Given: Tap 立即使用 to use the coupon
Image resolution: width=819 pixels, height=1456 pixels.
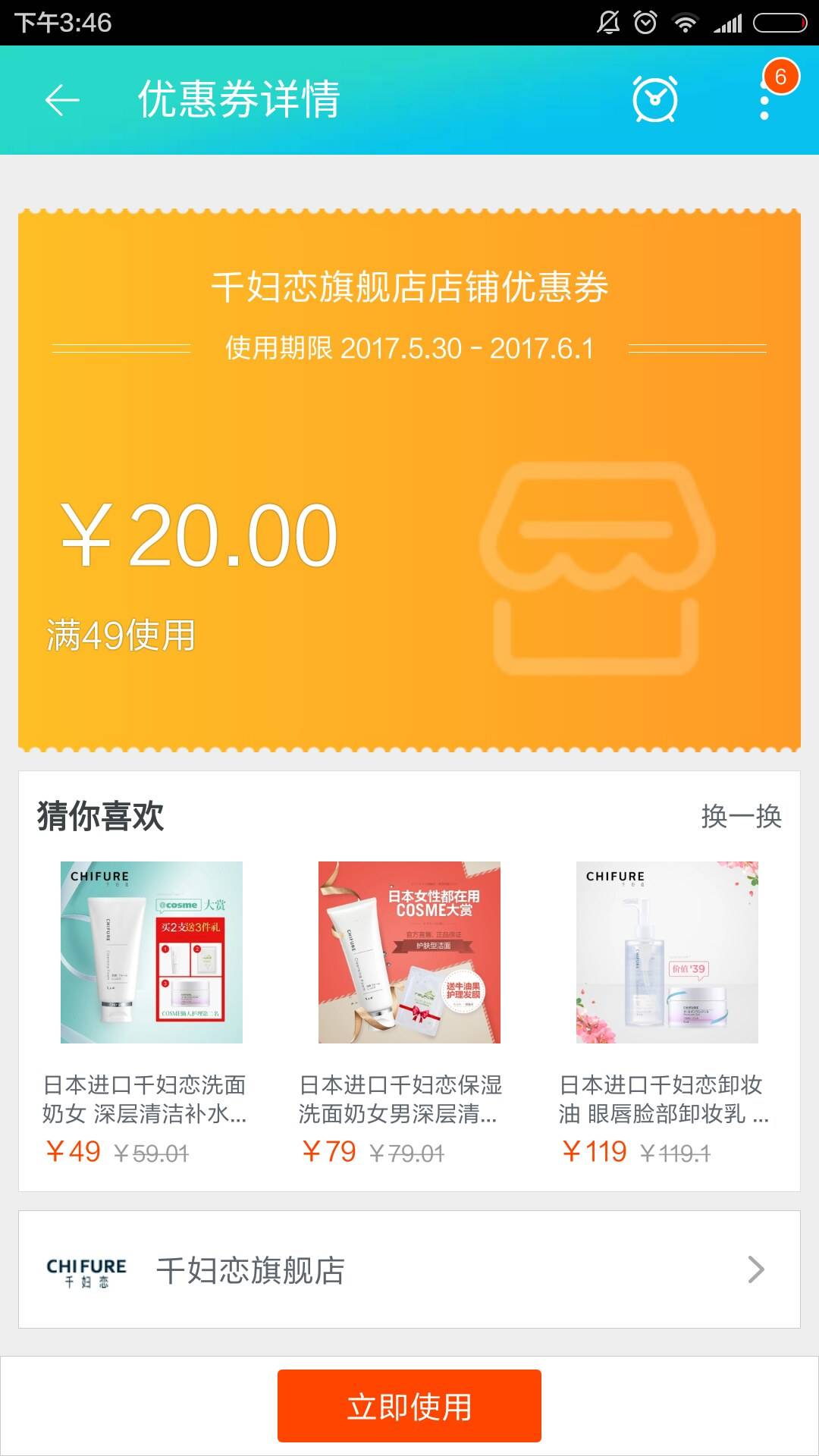Looking at the screenshot, I should tap(409, 1406).
